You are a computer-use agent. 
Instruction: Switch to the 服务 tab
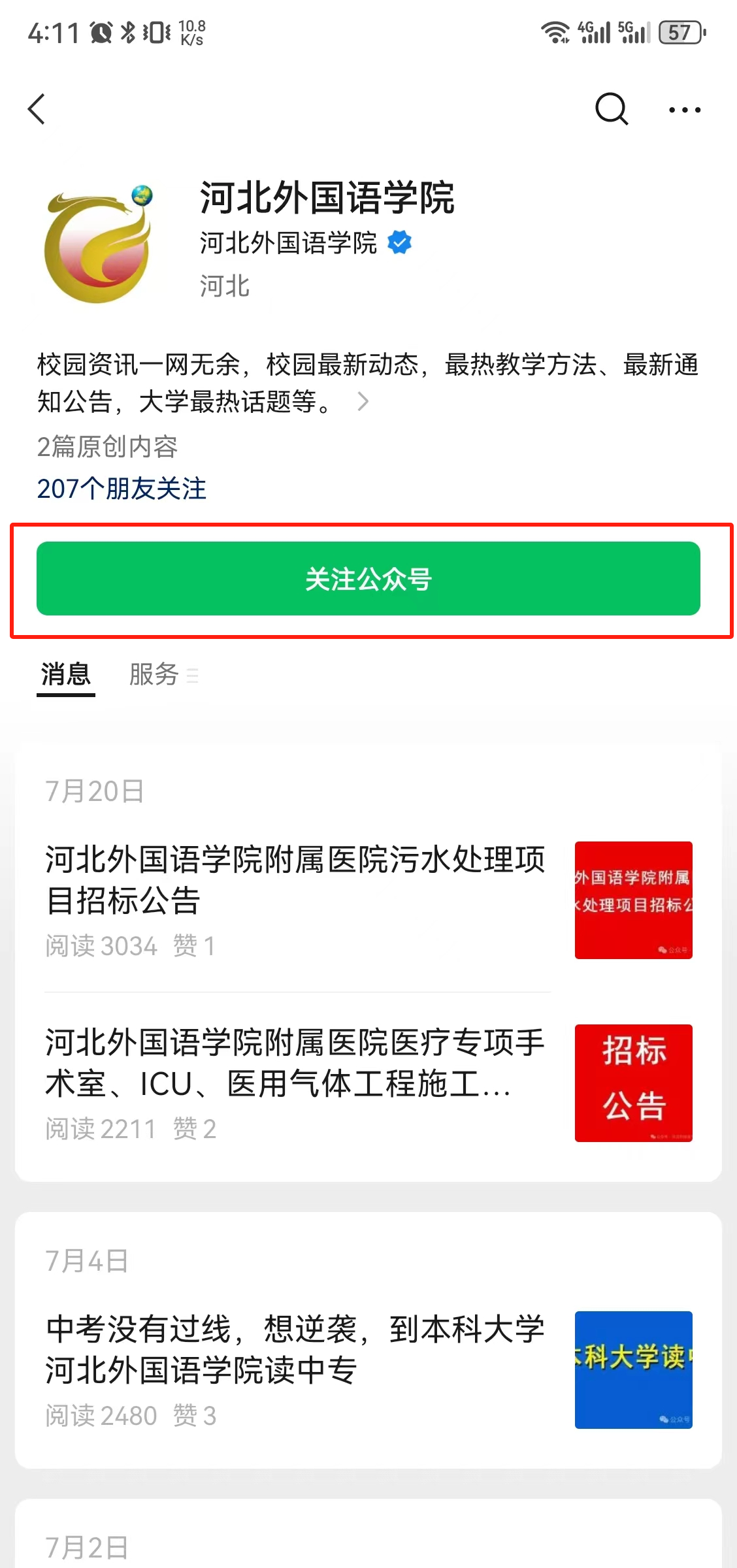click(x=155, y=674)
